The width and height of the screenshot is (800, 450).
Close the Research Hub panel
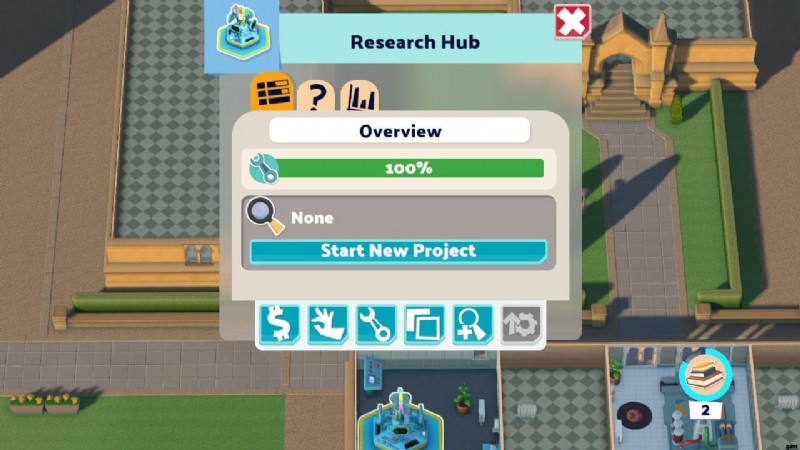click(x=572, y=22)
